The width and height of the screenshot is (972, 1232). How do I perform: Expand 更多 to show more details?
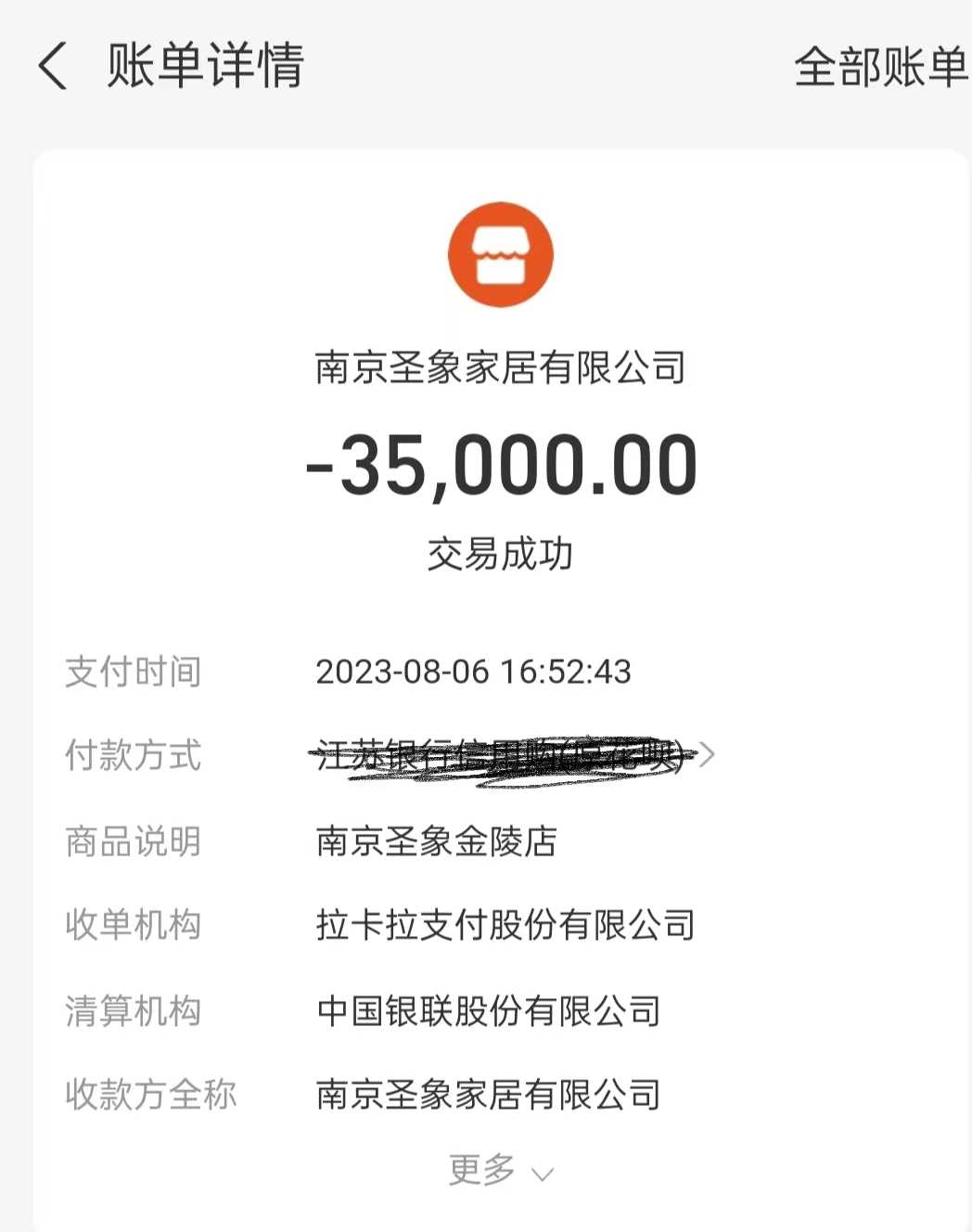pos(501,1171)
